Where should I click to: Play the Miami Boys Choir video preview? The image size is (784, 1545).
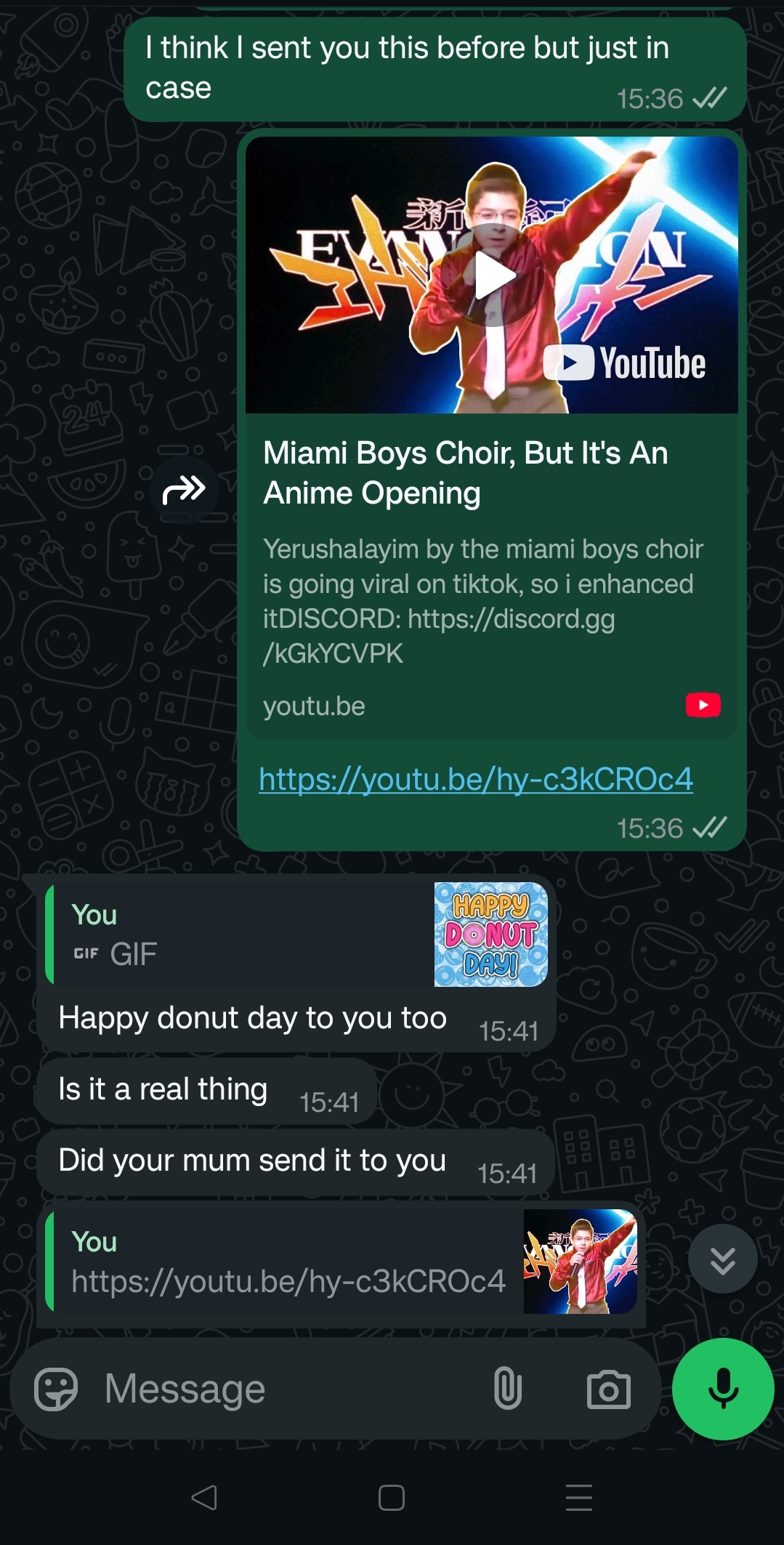[493, 275]
